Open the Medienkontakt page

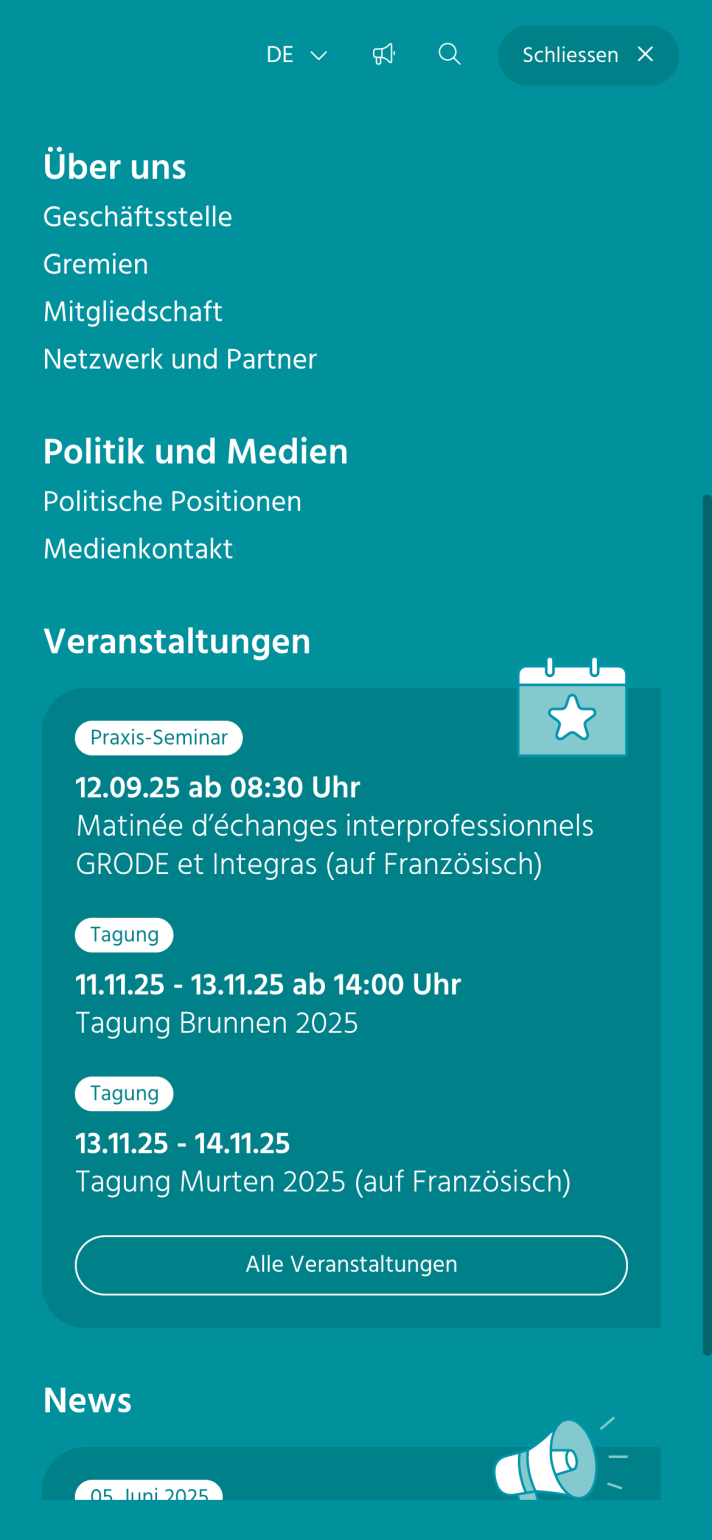138,549
